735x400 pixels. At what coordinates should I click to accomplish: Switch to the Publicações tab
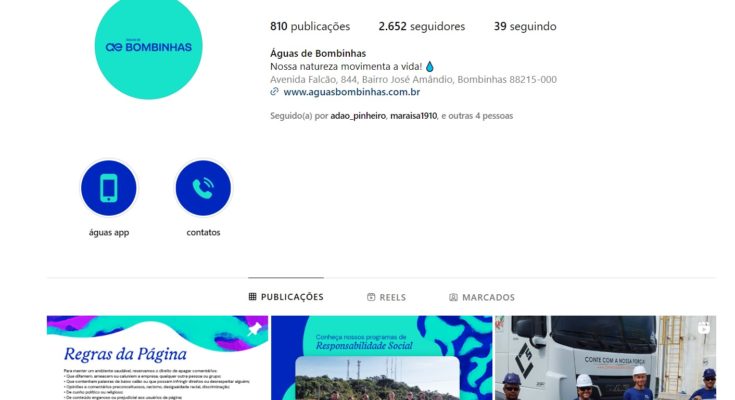click(286, 297)
